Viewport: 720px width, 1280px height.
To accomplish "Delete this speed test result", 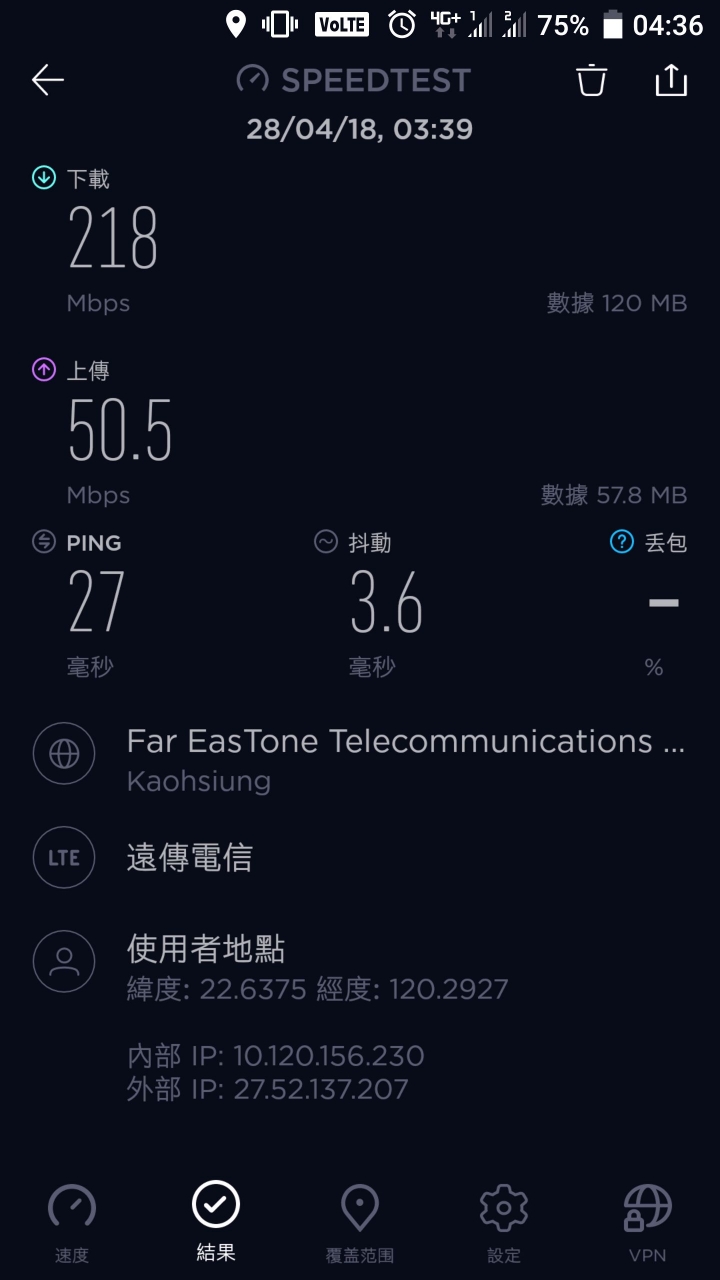I will click(592, 80).
